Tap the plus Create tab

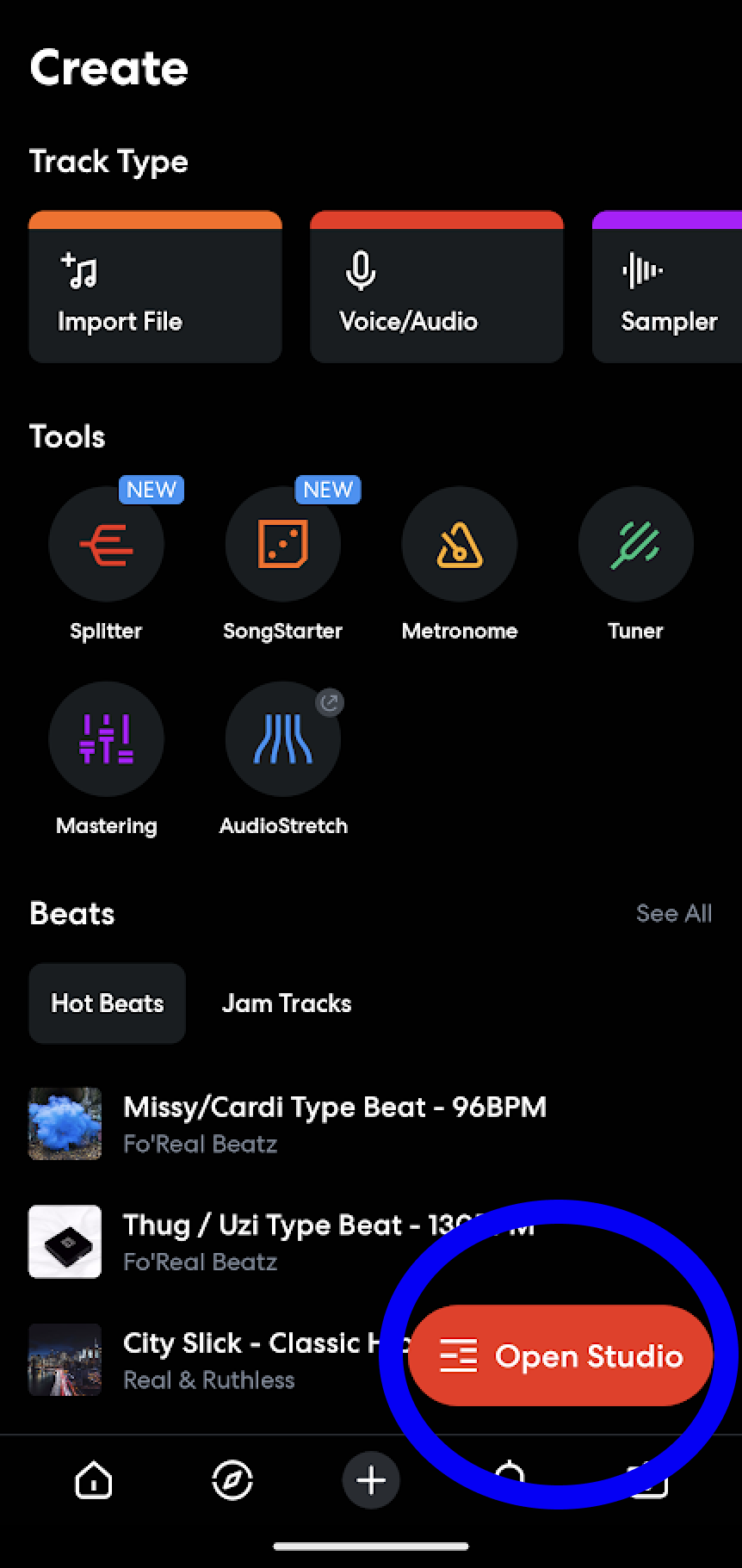point(371,1480)
